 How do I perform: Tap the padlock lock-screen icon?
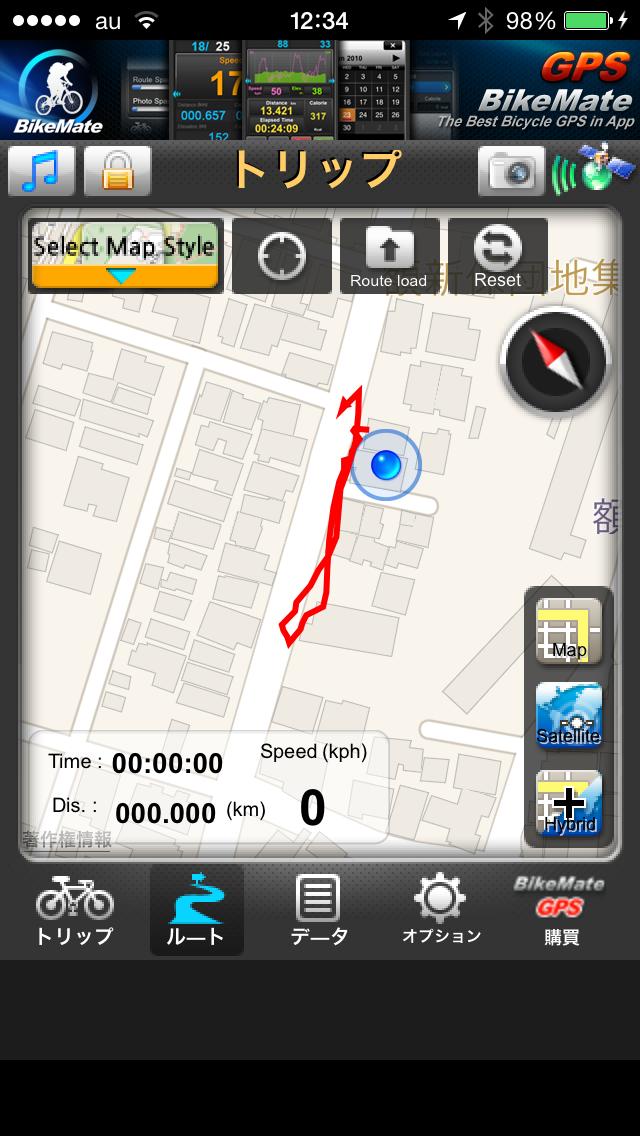[x=118, y=171]
